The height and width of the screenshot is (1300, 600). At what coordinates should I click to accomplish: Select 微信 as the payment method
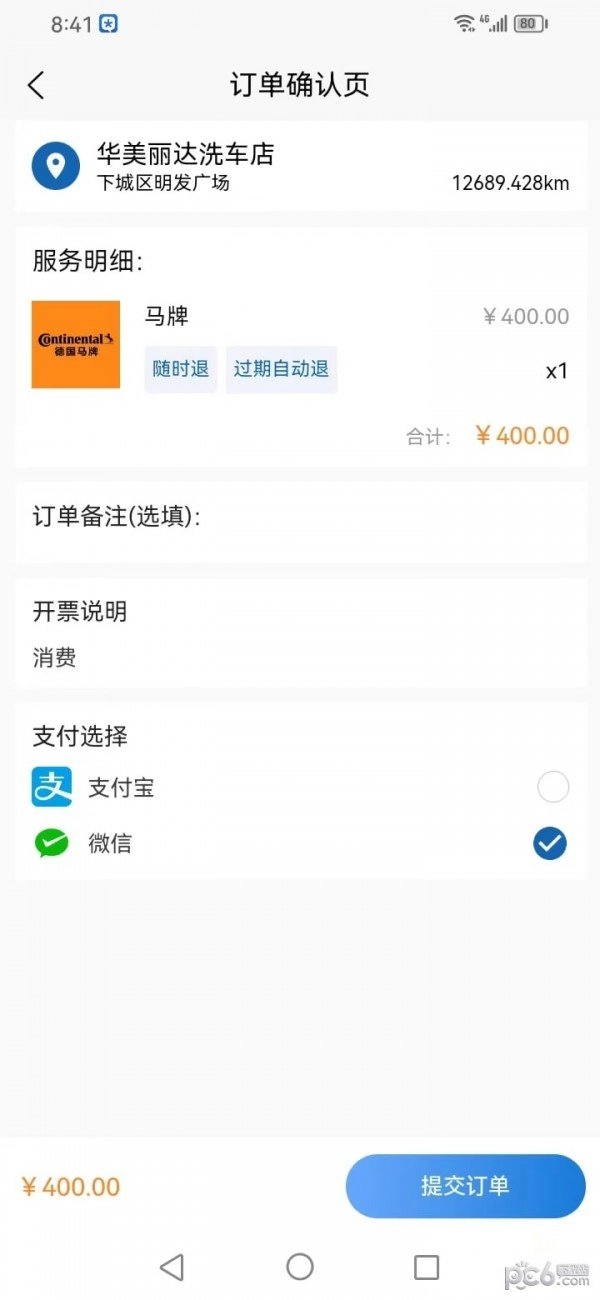tap(550, 844)
